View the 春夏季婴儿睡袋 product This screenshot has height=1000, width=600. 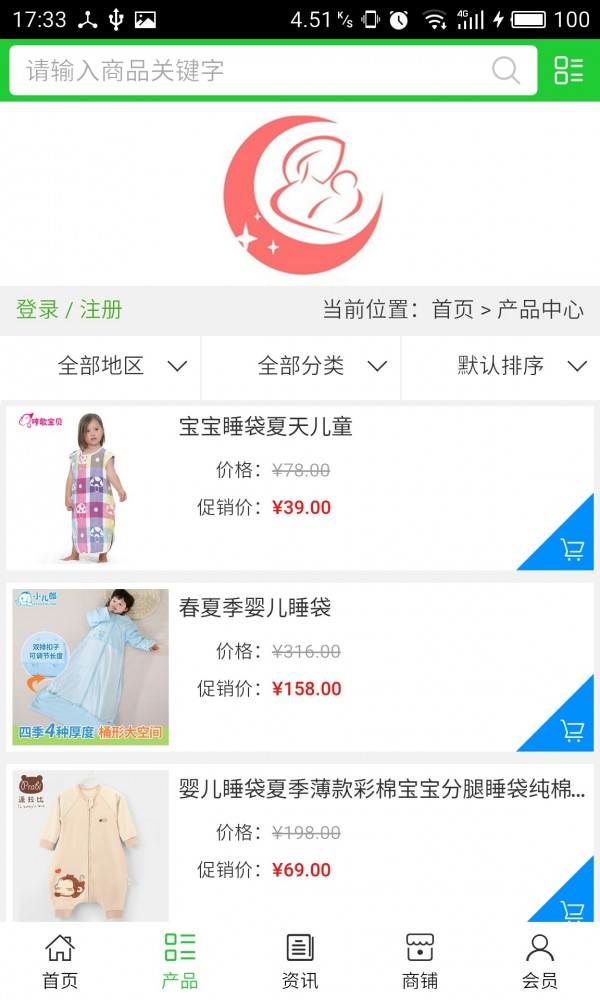(x=255, y=608)
